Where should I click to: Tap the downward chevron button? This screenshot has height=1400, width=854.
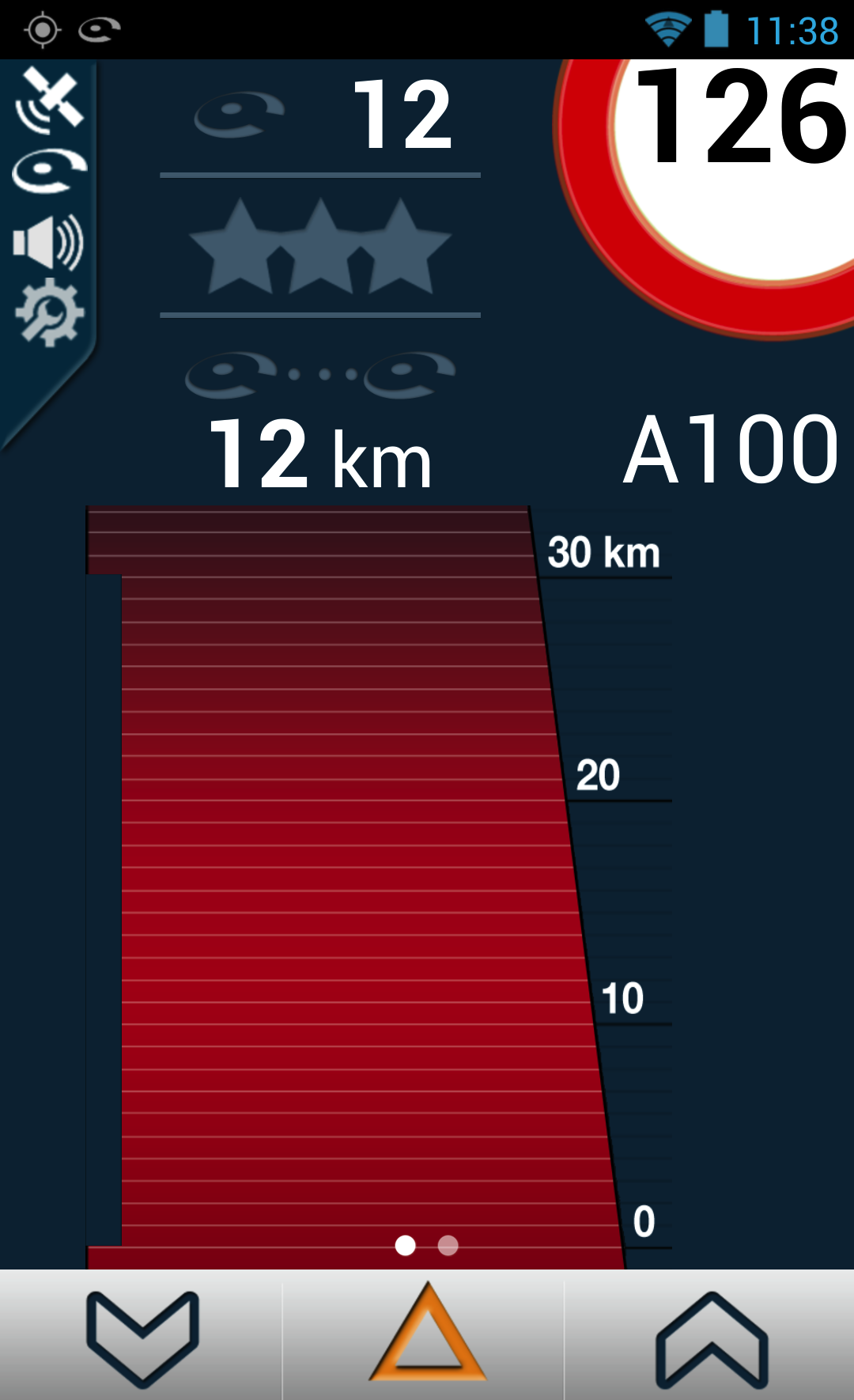[x=142, y=1338]
